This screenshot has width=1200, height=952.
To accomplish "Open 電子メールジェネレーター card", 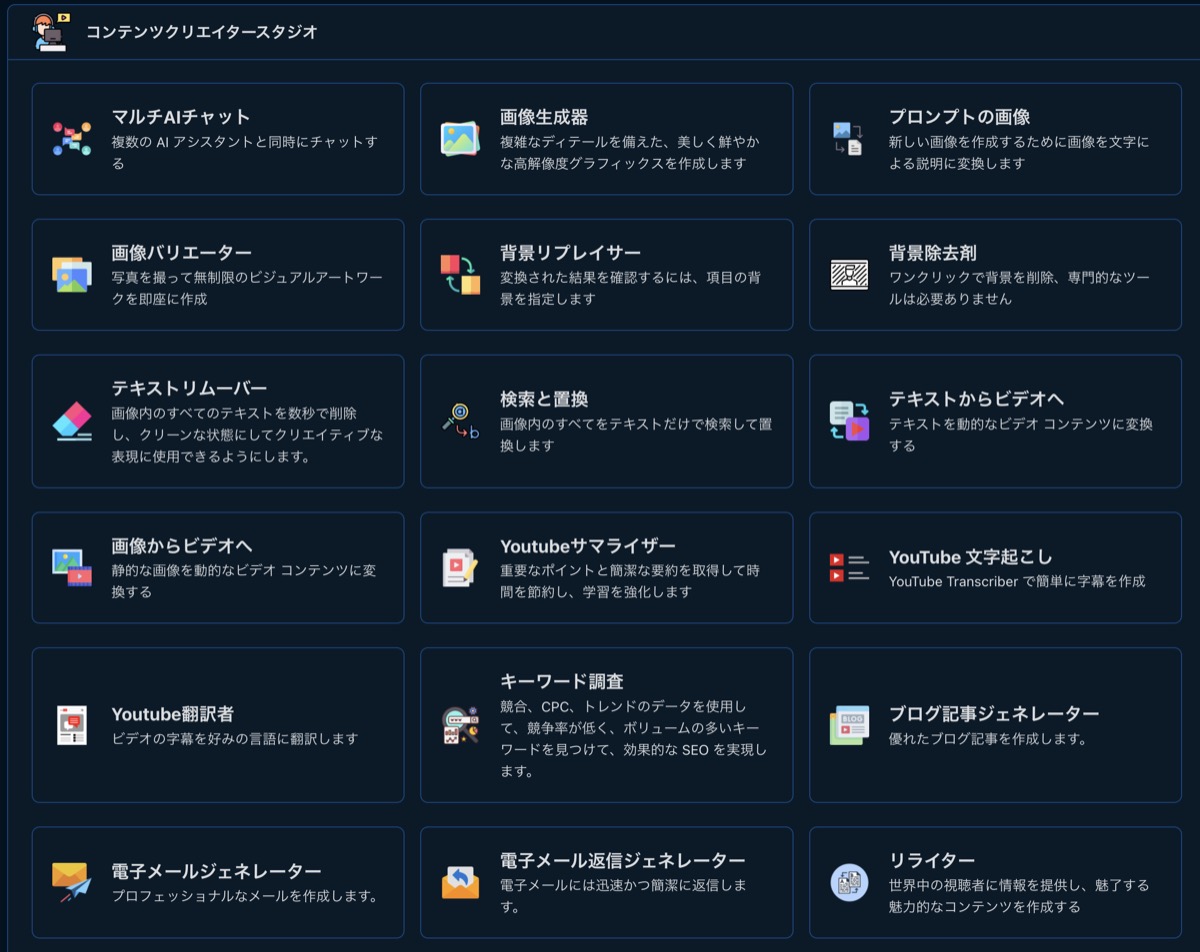I will (218, 882).
